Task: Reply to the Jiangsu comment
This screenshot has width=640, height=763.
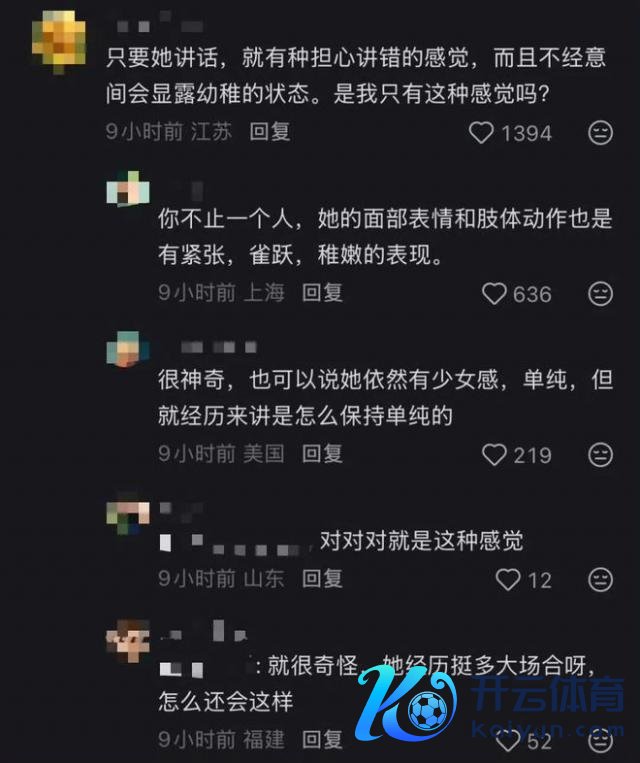Action: [x=269, y=131]
